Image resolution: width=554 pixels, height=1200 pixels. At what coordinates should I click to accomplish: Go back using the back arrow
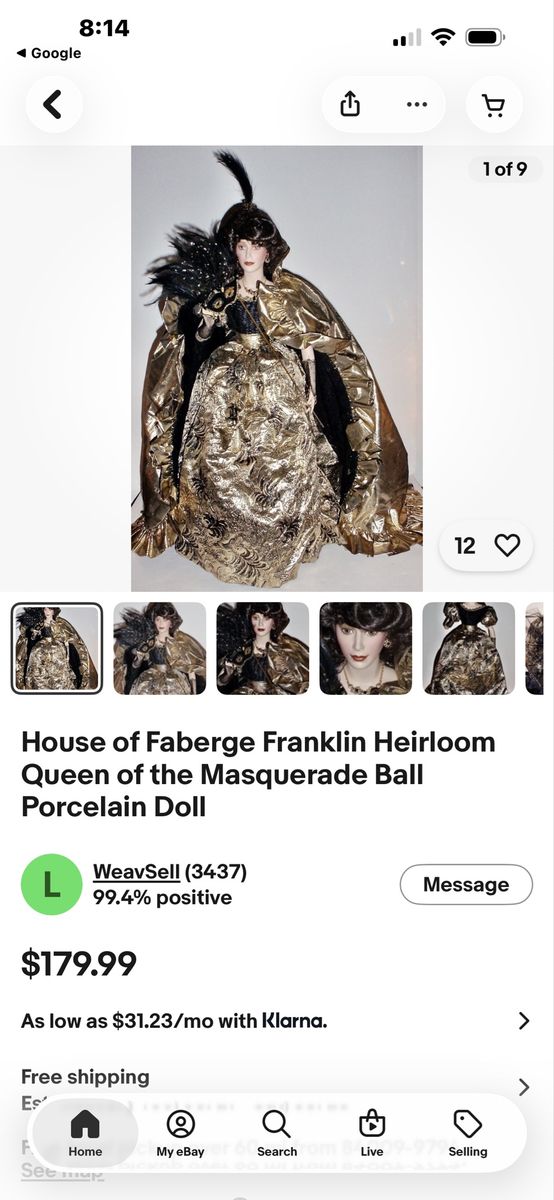(53, 104)
